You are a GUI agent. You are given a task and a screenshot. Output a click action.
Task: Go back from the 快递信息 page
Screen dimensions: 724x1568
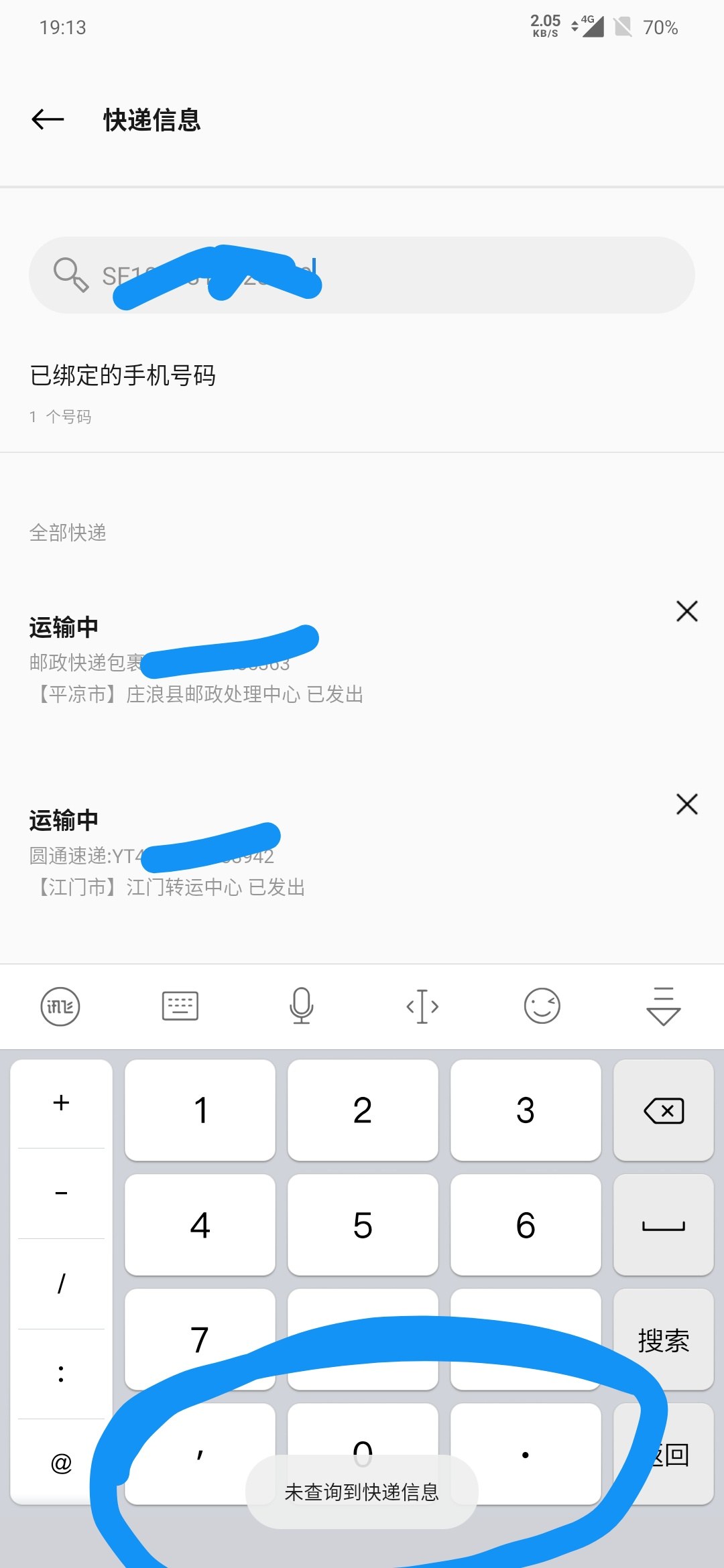click(48, 120)
